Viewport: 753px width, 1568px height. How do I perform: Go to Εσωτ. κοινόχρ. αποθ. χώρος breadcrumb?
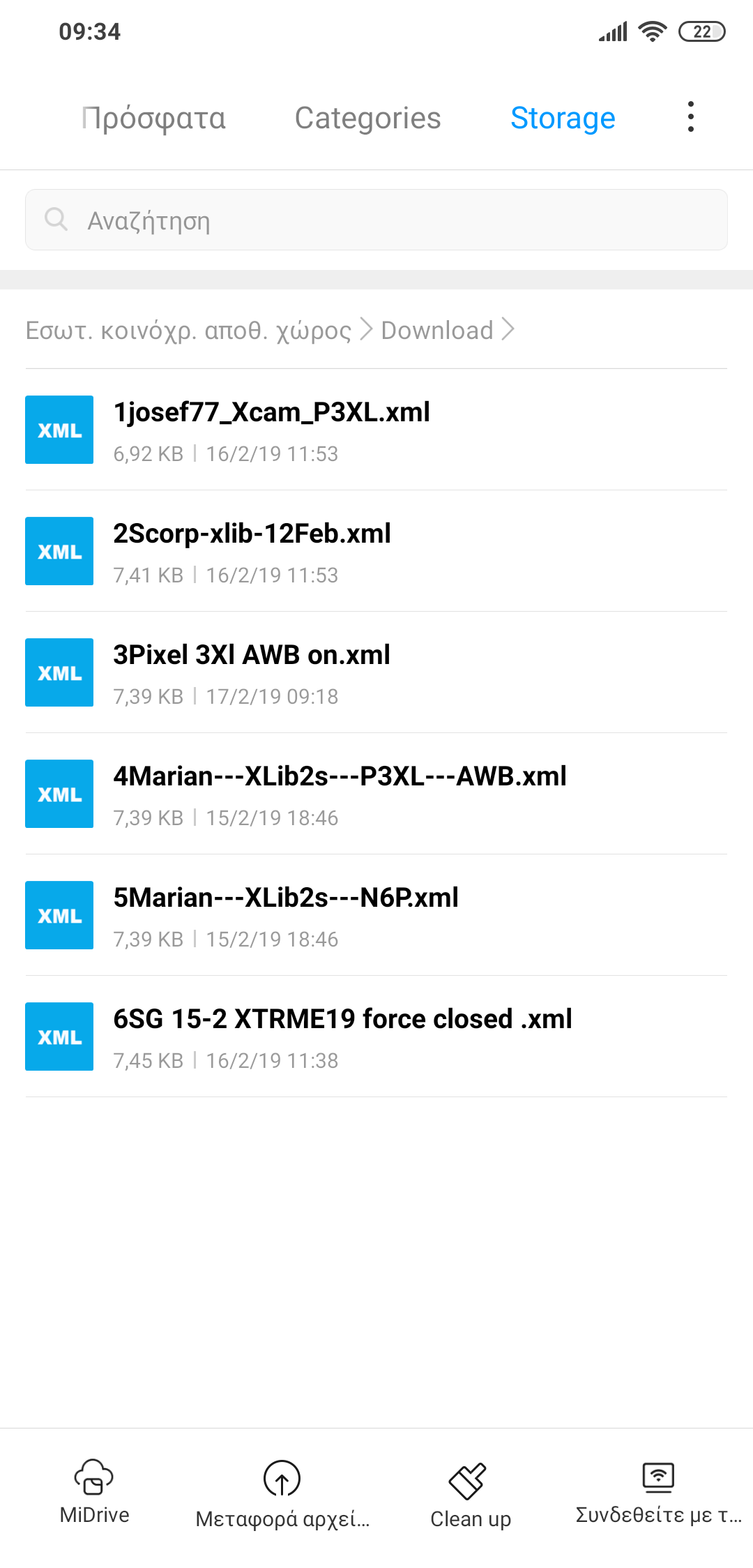point(188,330)
